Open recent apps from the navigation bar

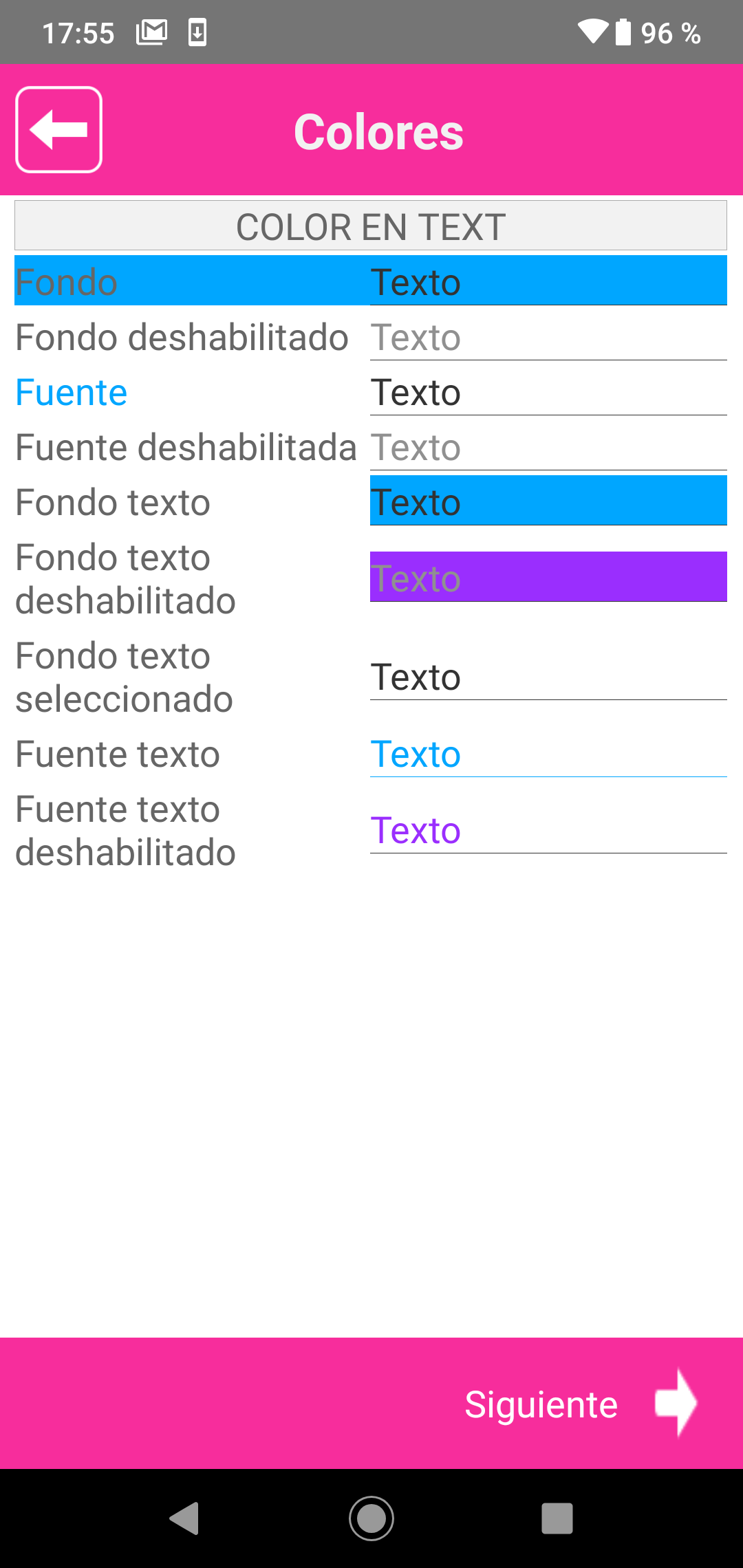[x=557, y=1518]
